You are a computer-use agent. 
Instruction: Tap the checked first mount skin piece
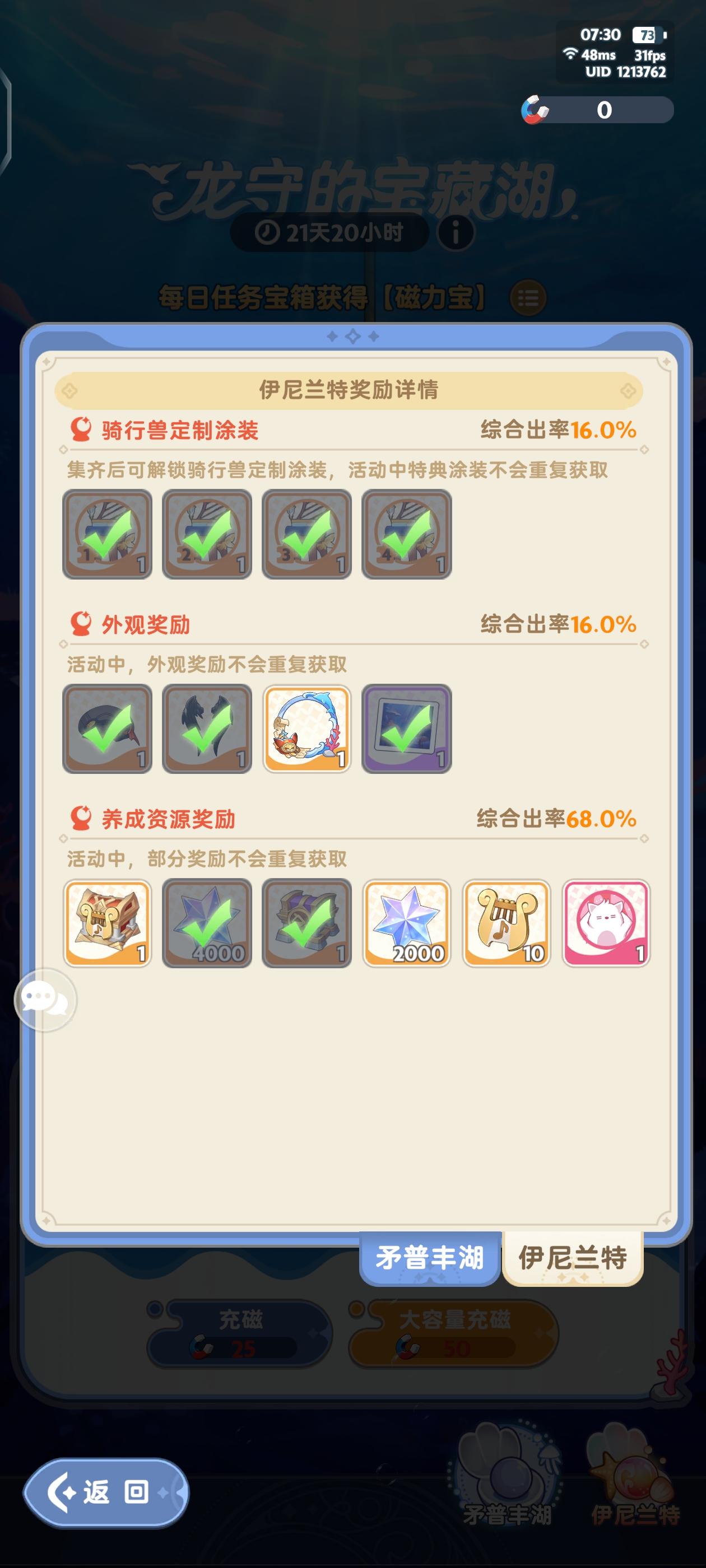click(108, 534)
